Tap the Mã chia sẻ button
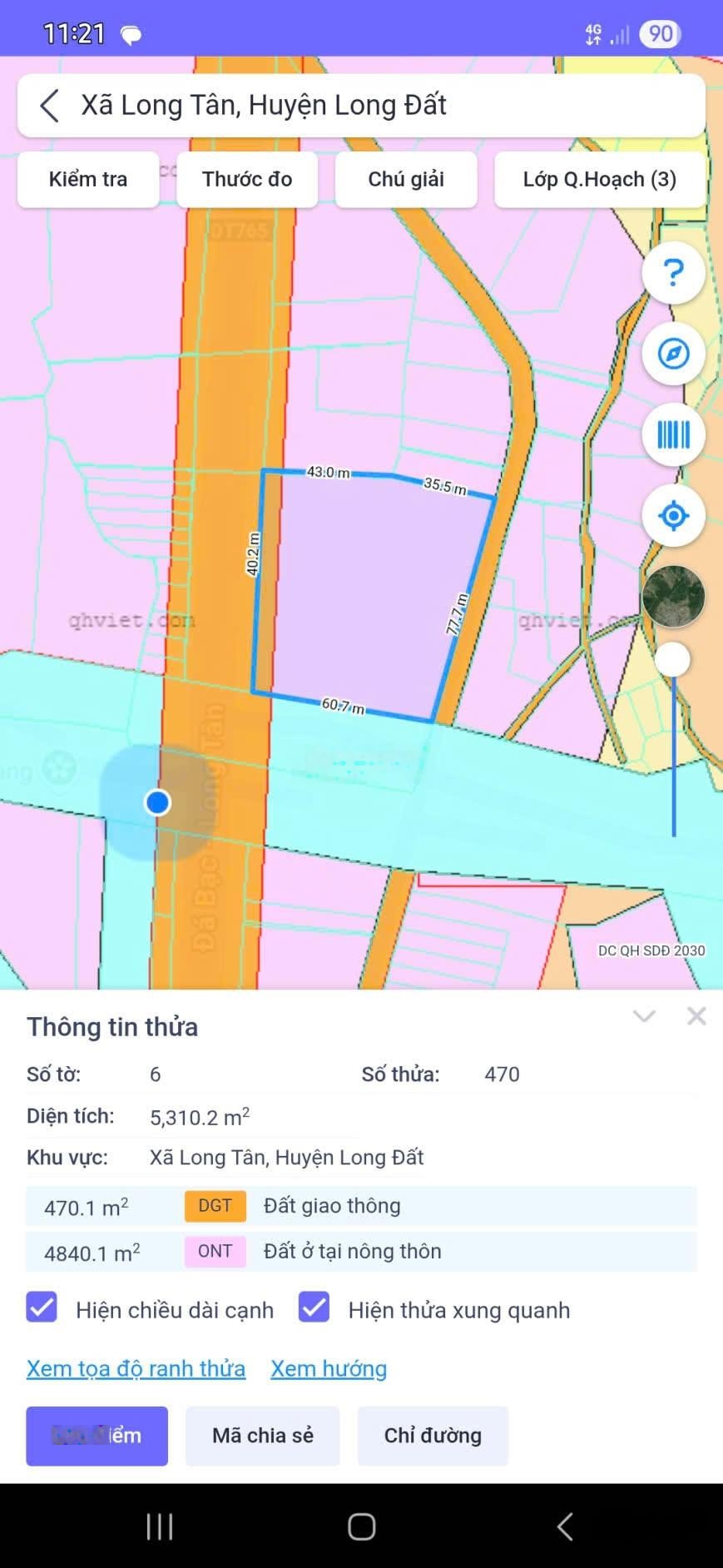Image resolution: width=723 pixels, height=1568 pixels. [x=262, y=1436]
